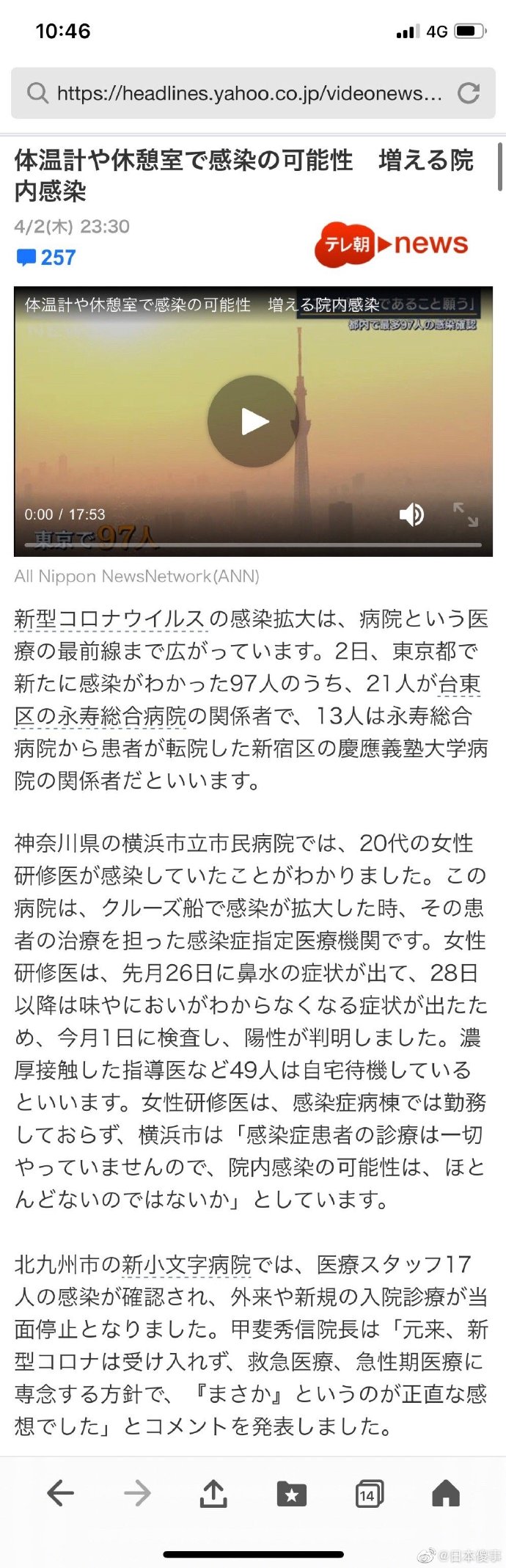Share this page
506x1568 pixels.
[x=213, y=1493]
